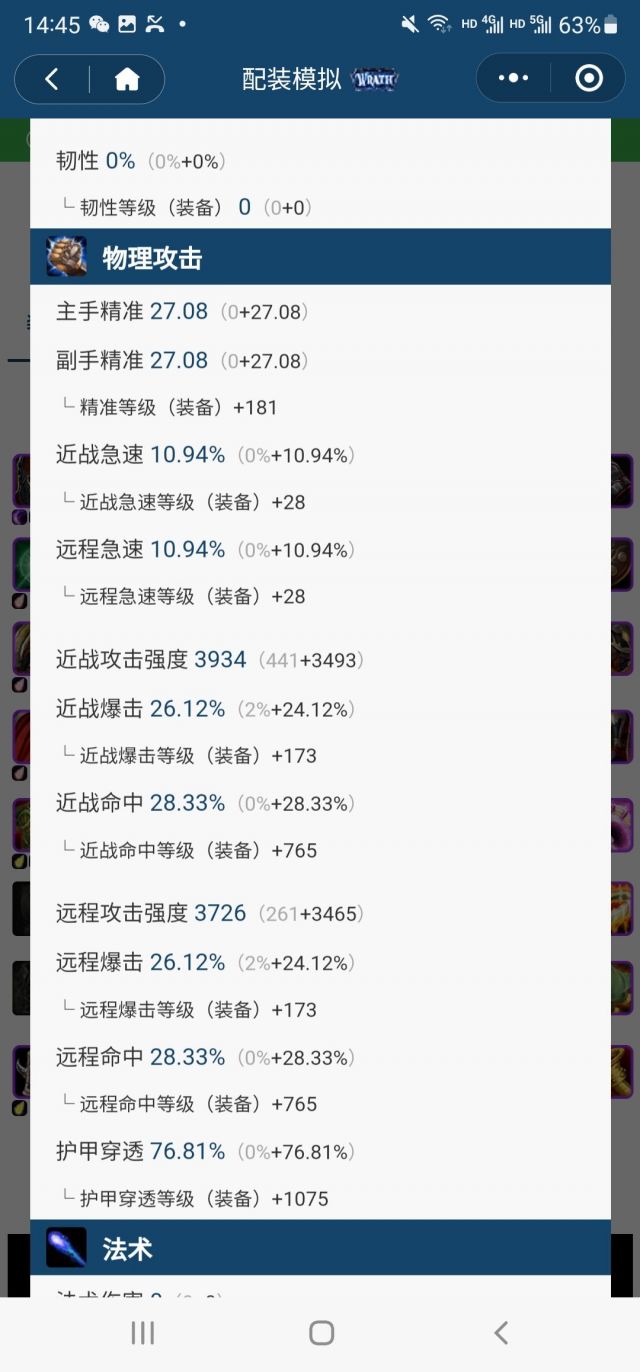
Task: Tap the system back button
Action: point(501,1332)
